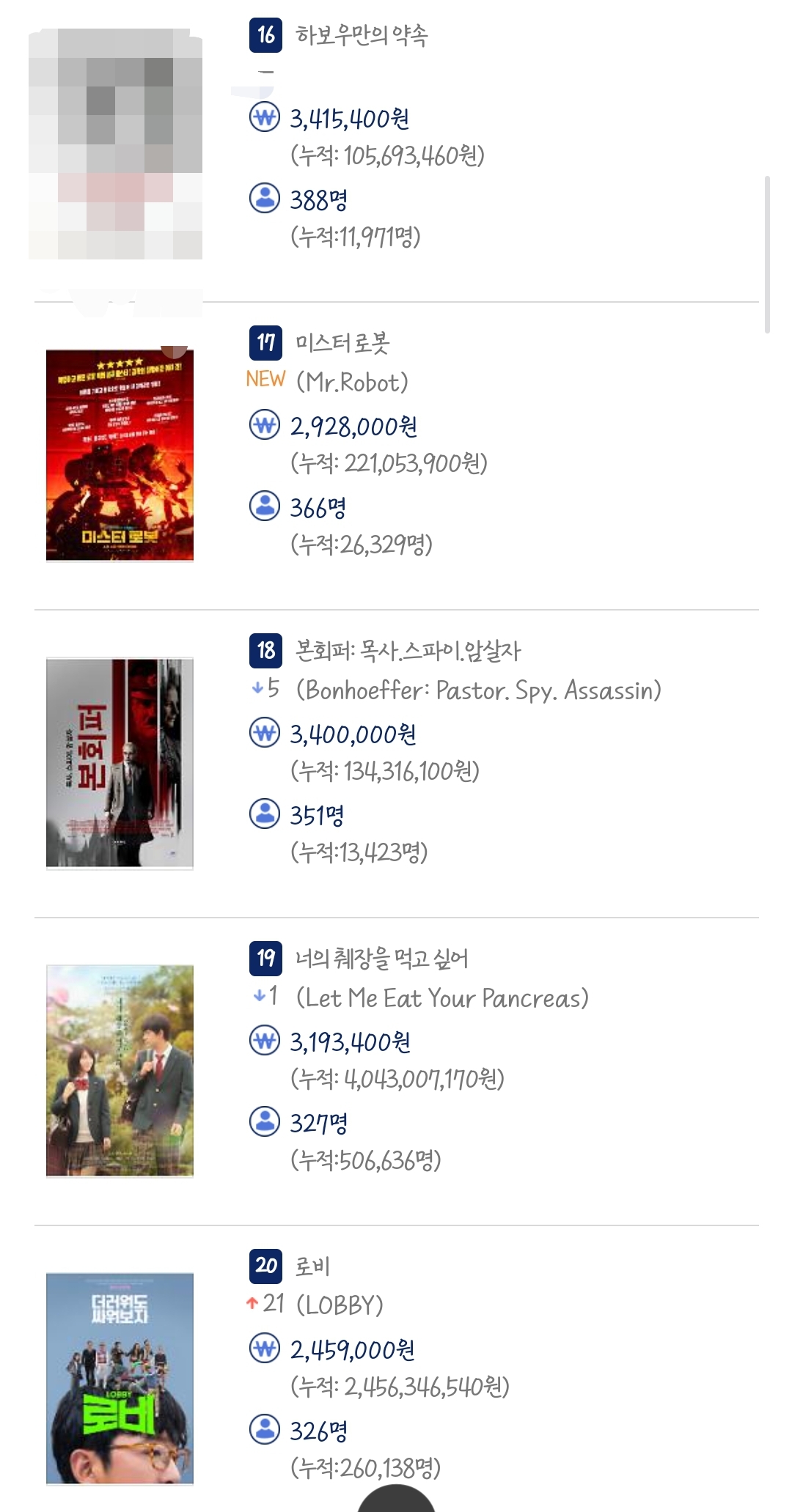Open the rank 16 title 하보우만의 약속
Viewport: 792px width, 1512px height.
click(x=361, y=35)
